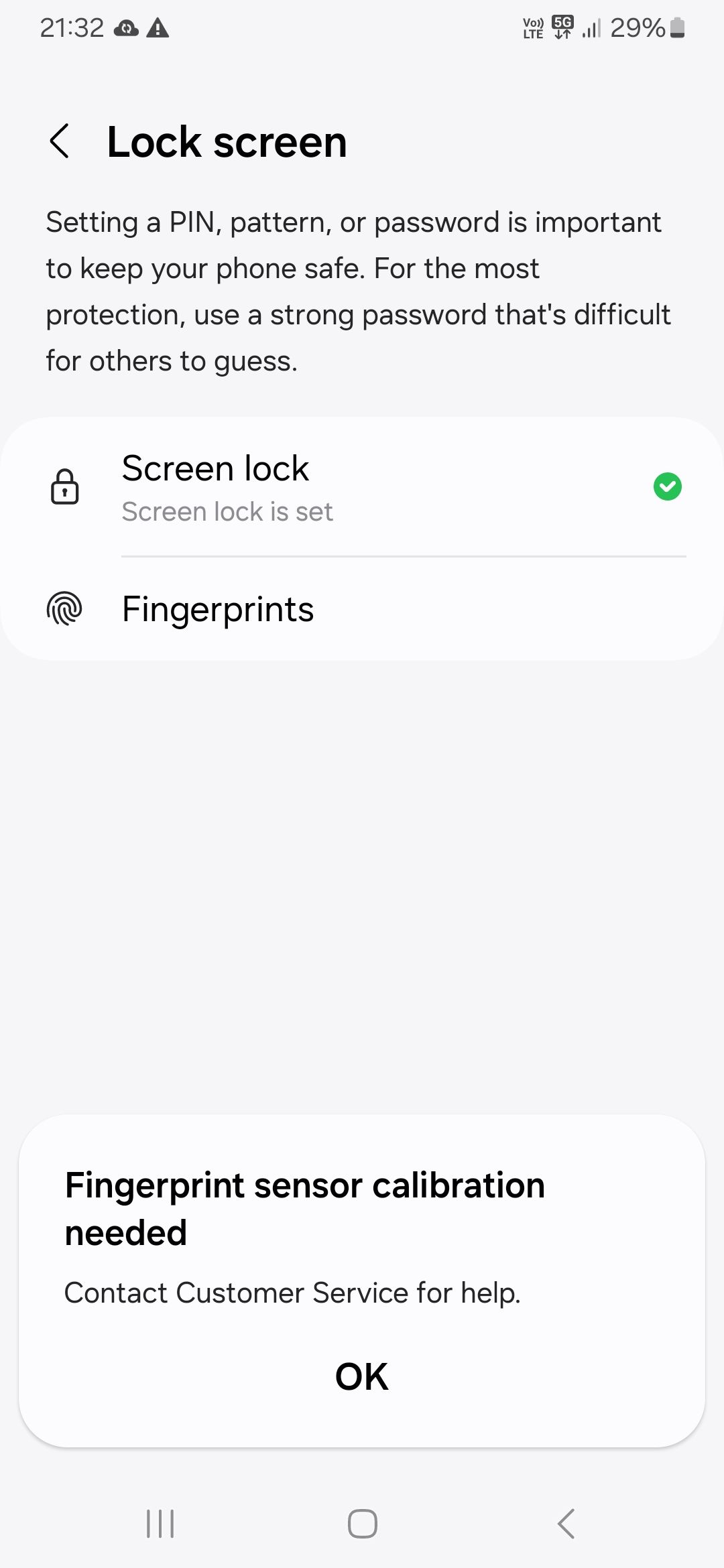
Task: Tap the back arrow beside Lock screen
Action: click(60, 141)
